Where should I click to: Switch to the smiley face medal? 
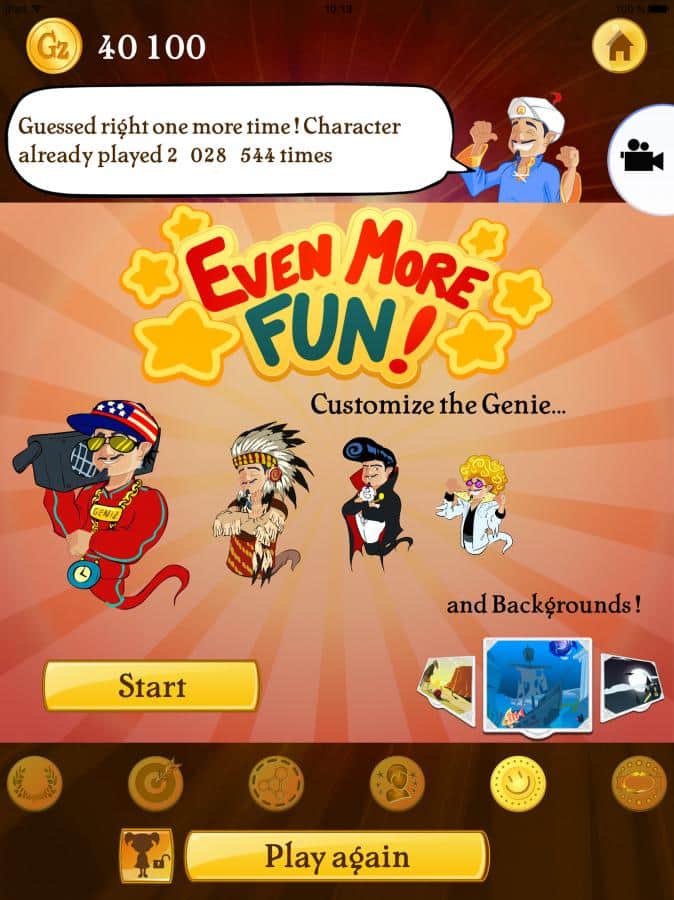click(518, 782)
